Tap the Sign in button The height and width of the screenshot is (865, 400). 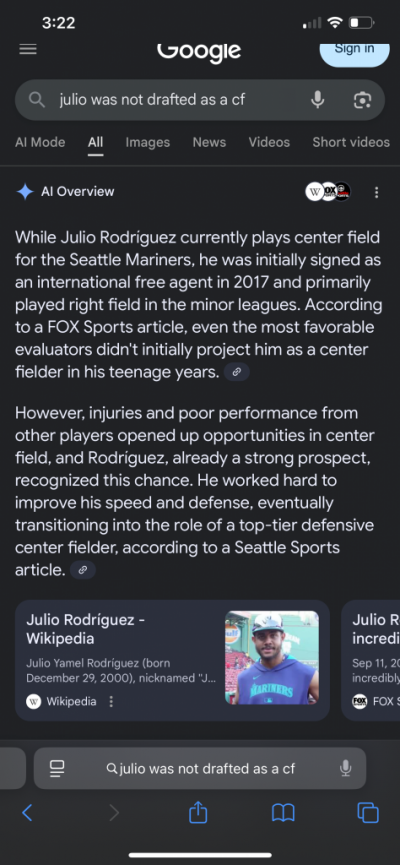(x=354, y=52)
